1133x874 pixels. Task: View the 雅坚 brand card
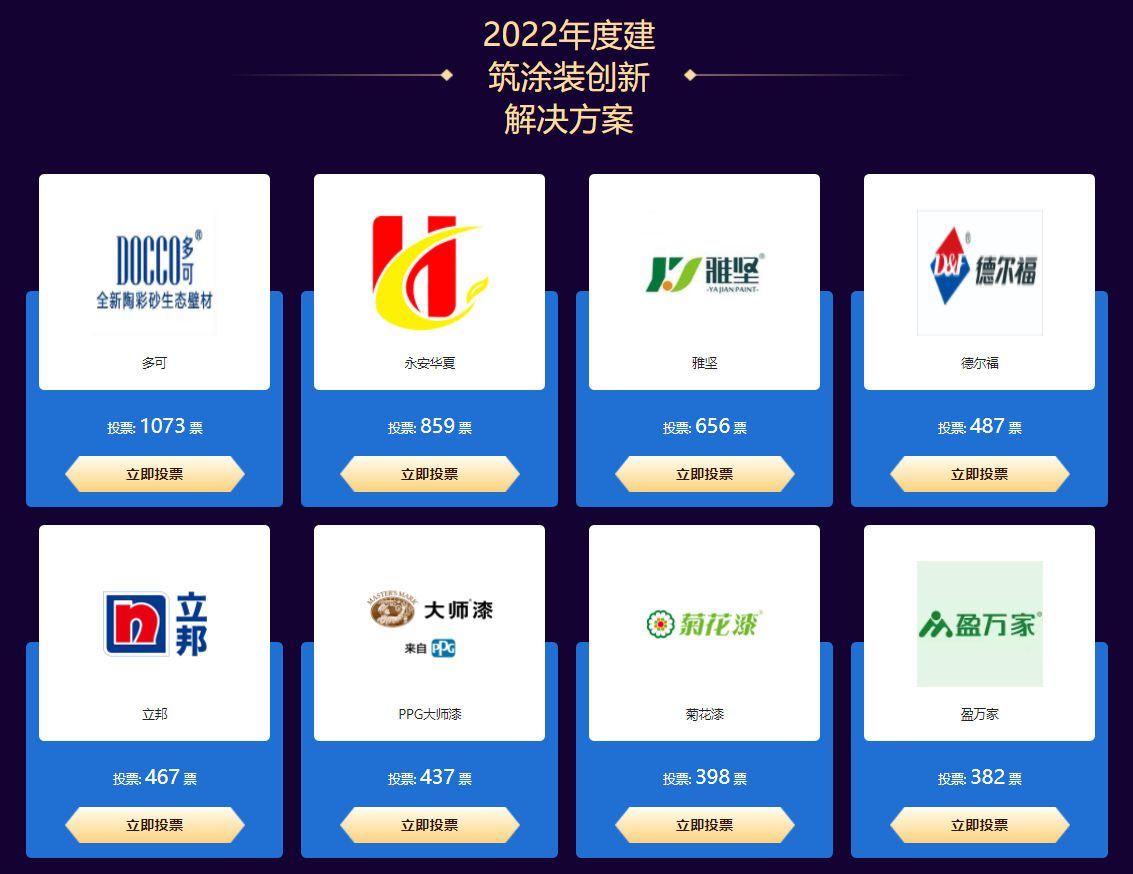coord(704,280)
